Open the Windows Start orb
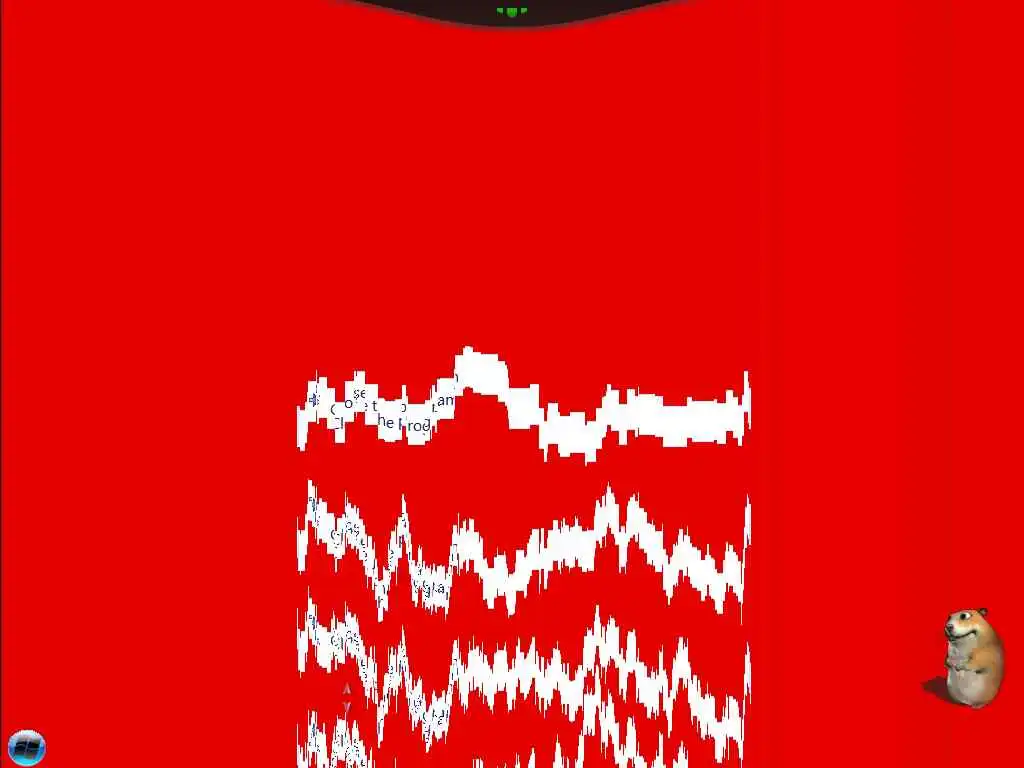 (26, 747)
